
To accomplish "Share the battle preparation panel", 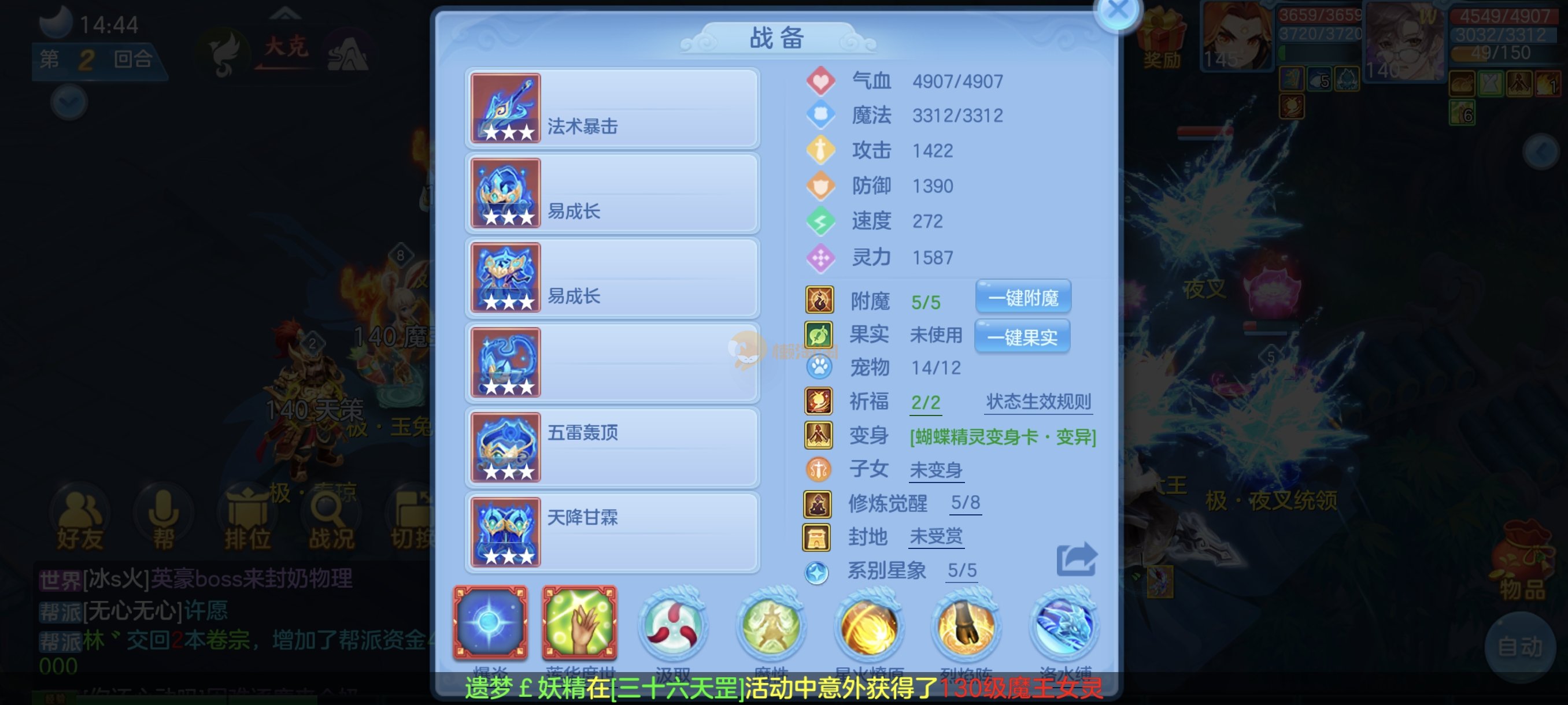I will 1075,559.
